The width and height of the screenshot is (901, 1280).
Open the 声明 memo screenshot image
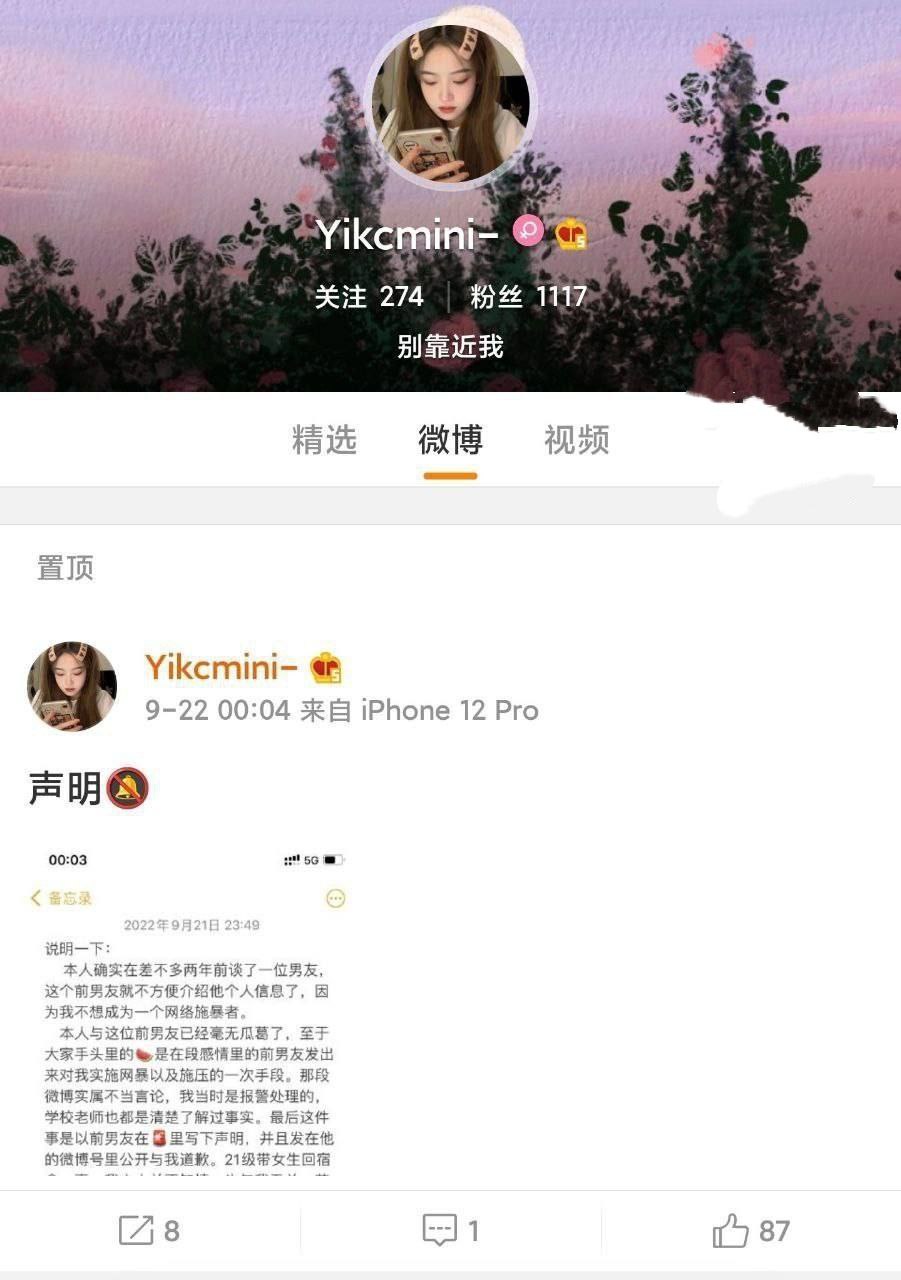pyautogui.click(x=189, y=1010)
